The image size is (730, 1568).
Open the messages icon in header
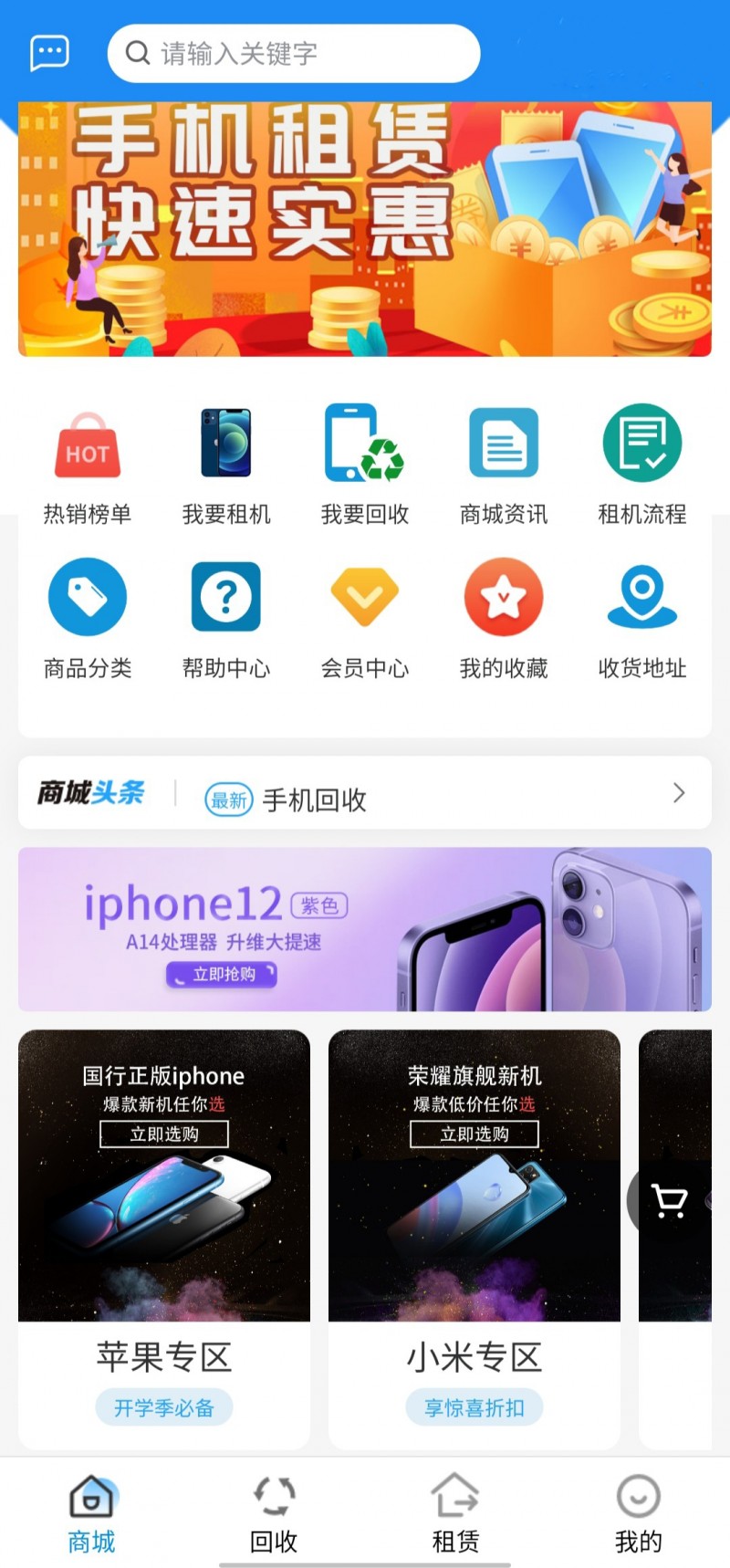[49, 53]
